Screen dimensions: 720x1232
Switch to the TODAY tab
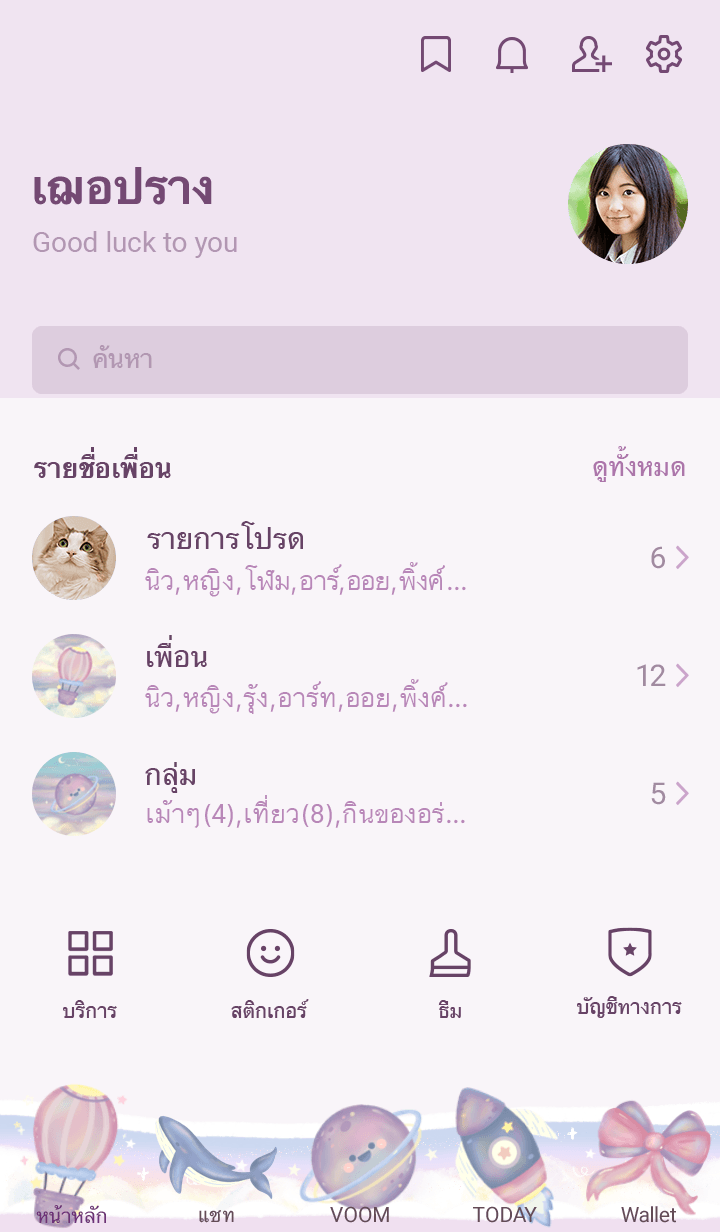[504, 1158]
